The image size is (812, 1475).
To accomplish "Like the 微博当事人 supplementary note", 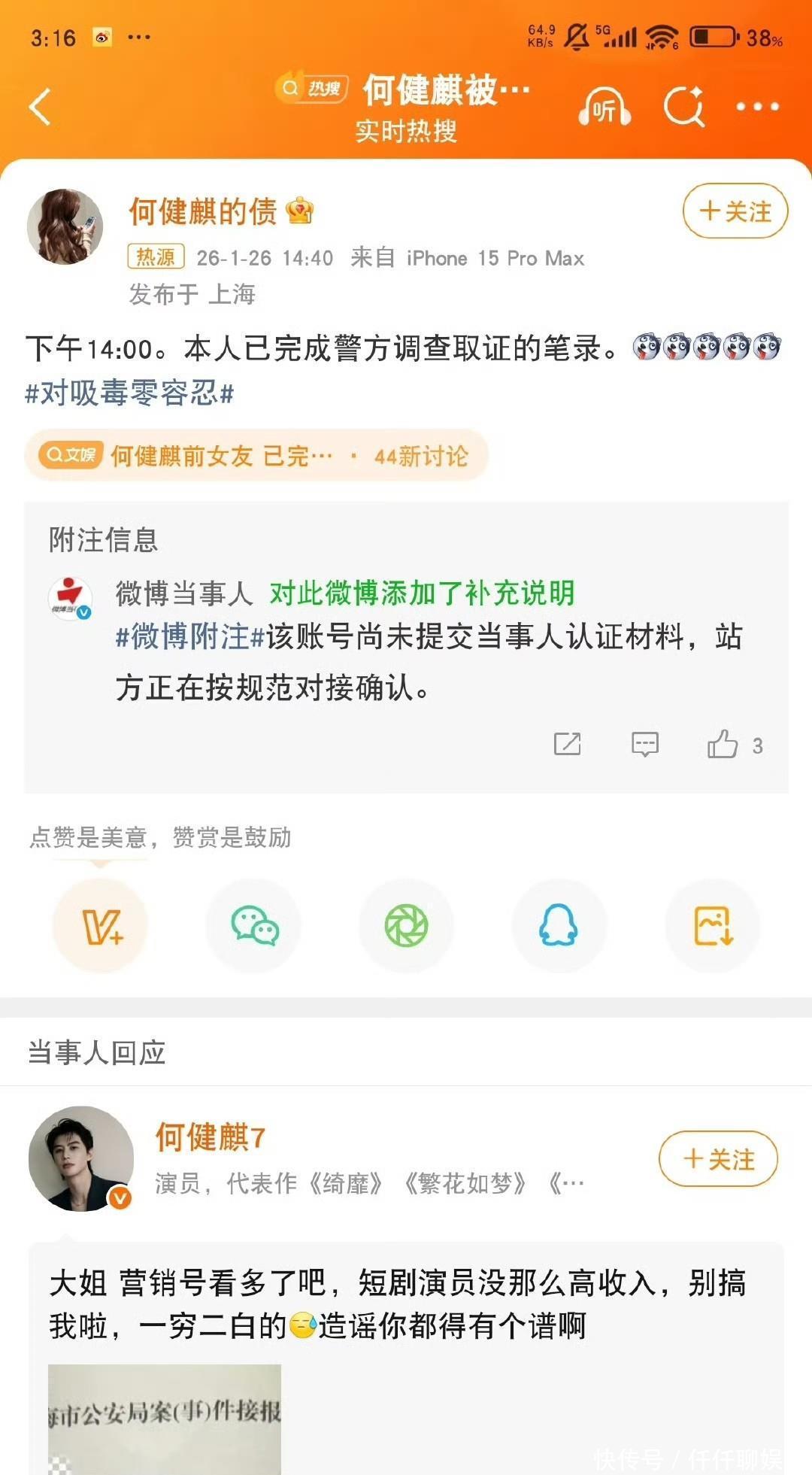I will [723, 744].
